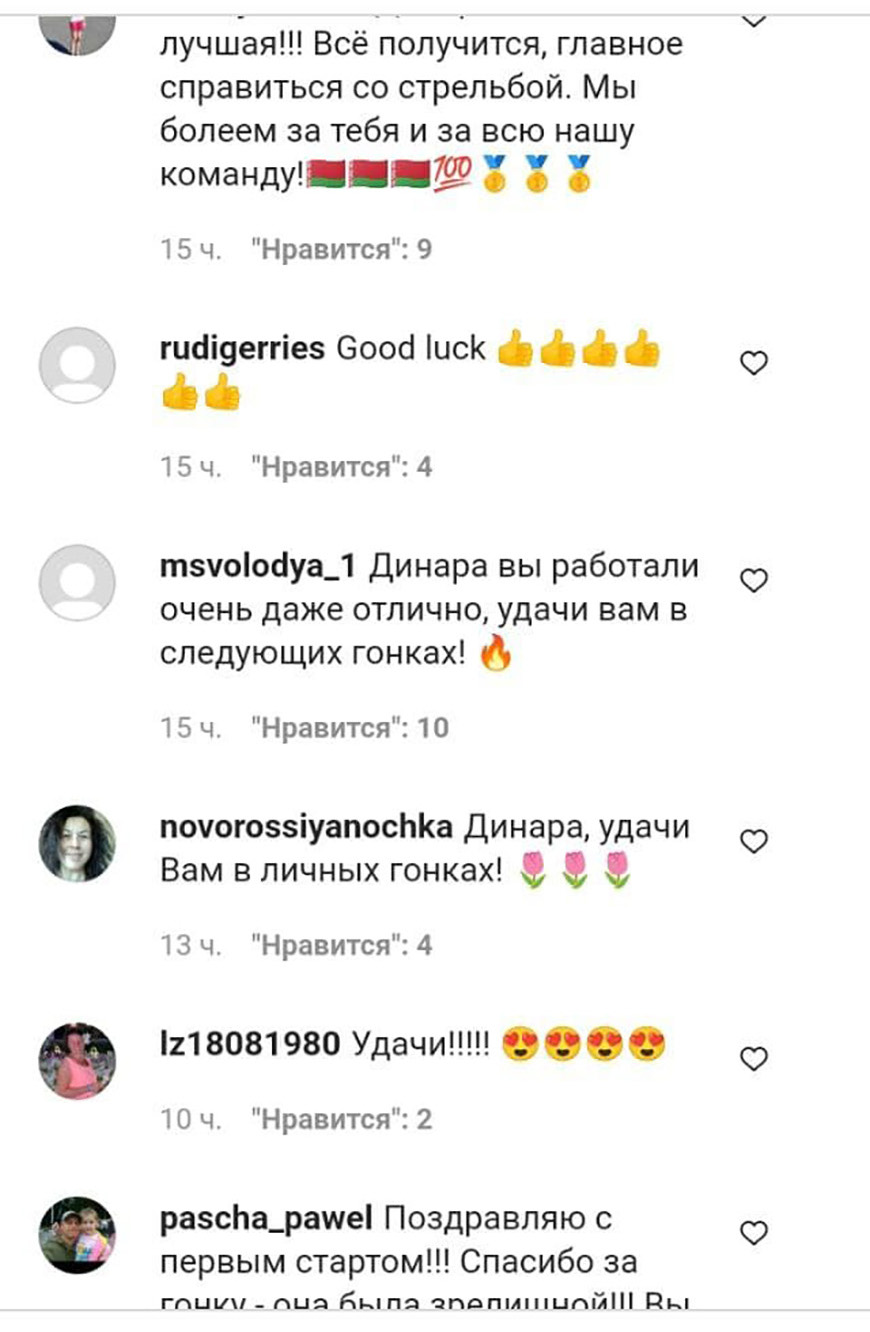The height and width of the screenshot is (1332, 870).
Task: Open lz18081980's profile picture
Action: (77, 1061)
